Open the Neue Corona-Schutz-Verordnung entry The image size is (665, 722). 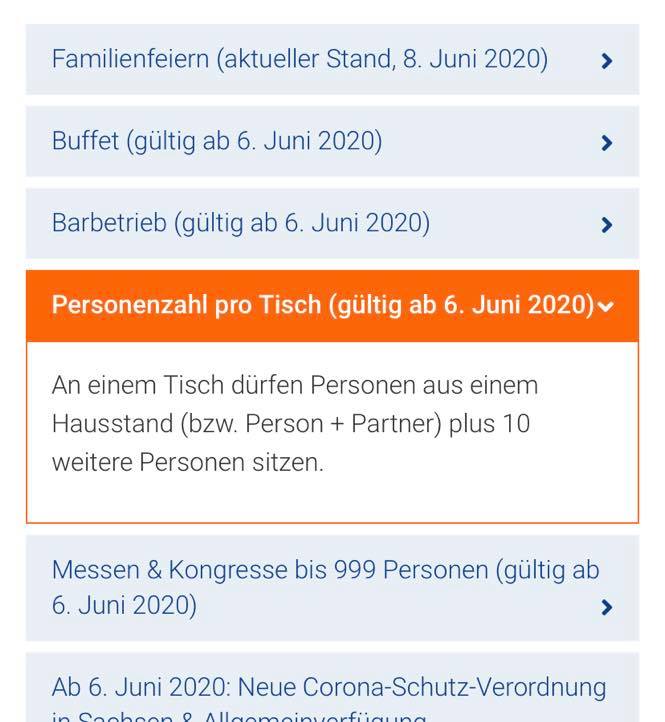pyautogui.click(x=332, y=687)
